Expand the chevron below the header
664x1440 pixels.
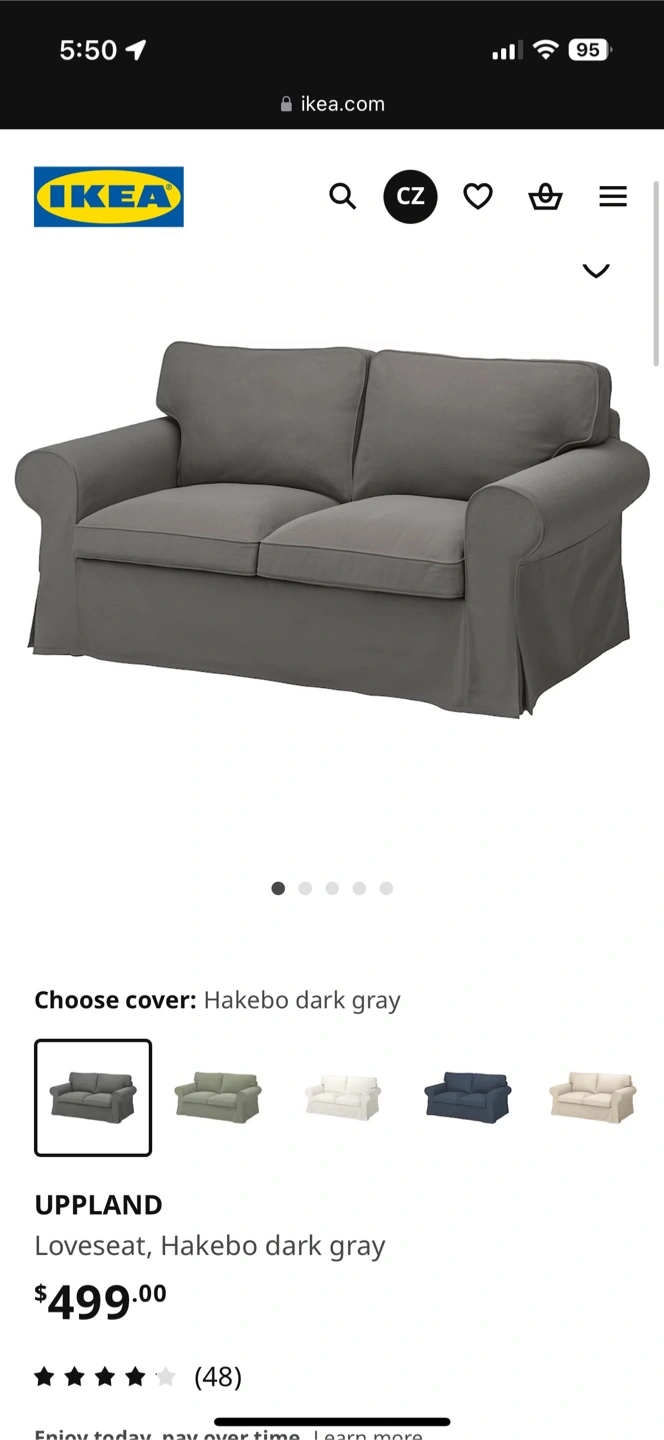[x=596, y=270]
